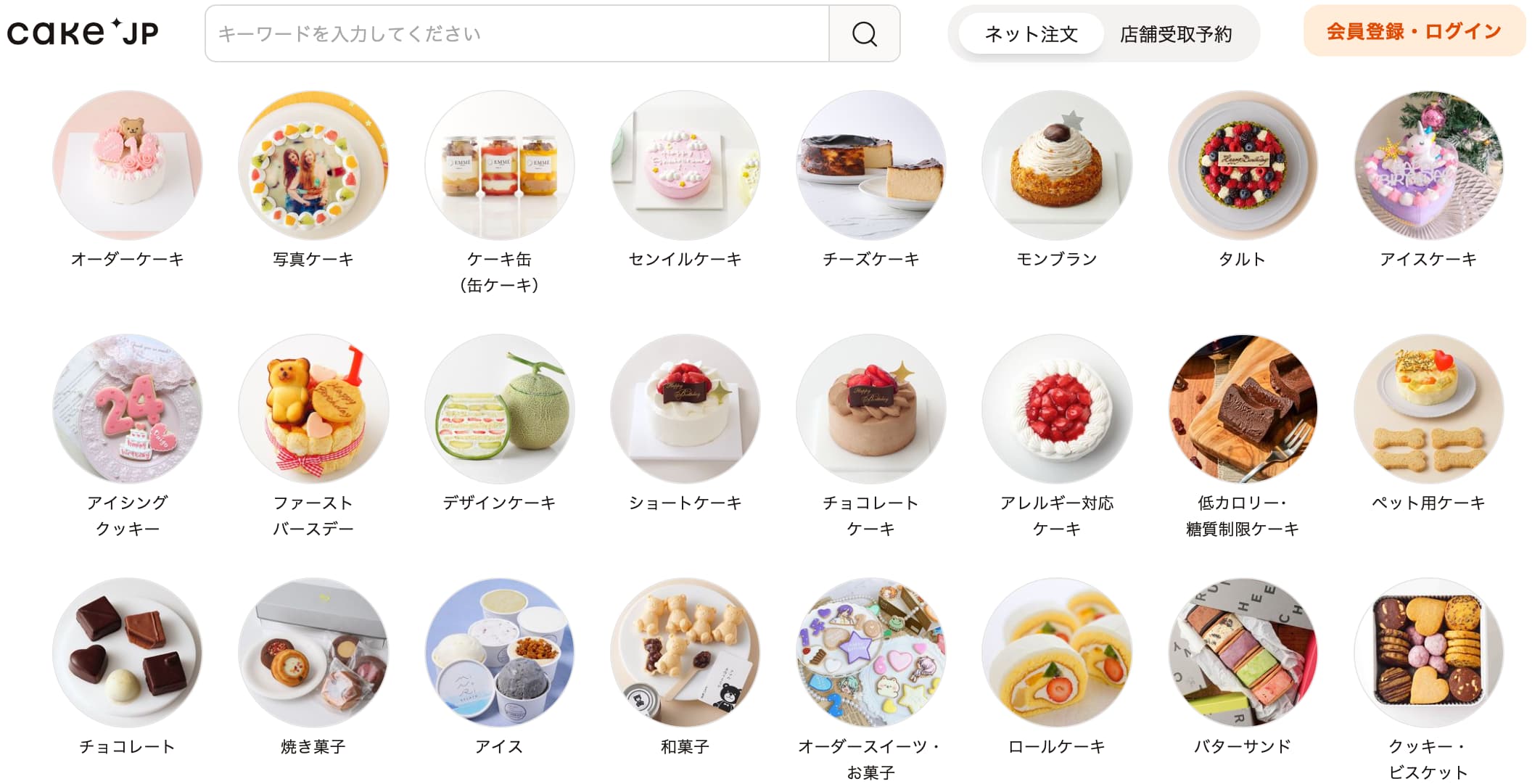Browse 写真ケーキ category
Viewport: 1540px width, 784px height.
(x=313, y=166)
